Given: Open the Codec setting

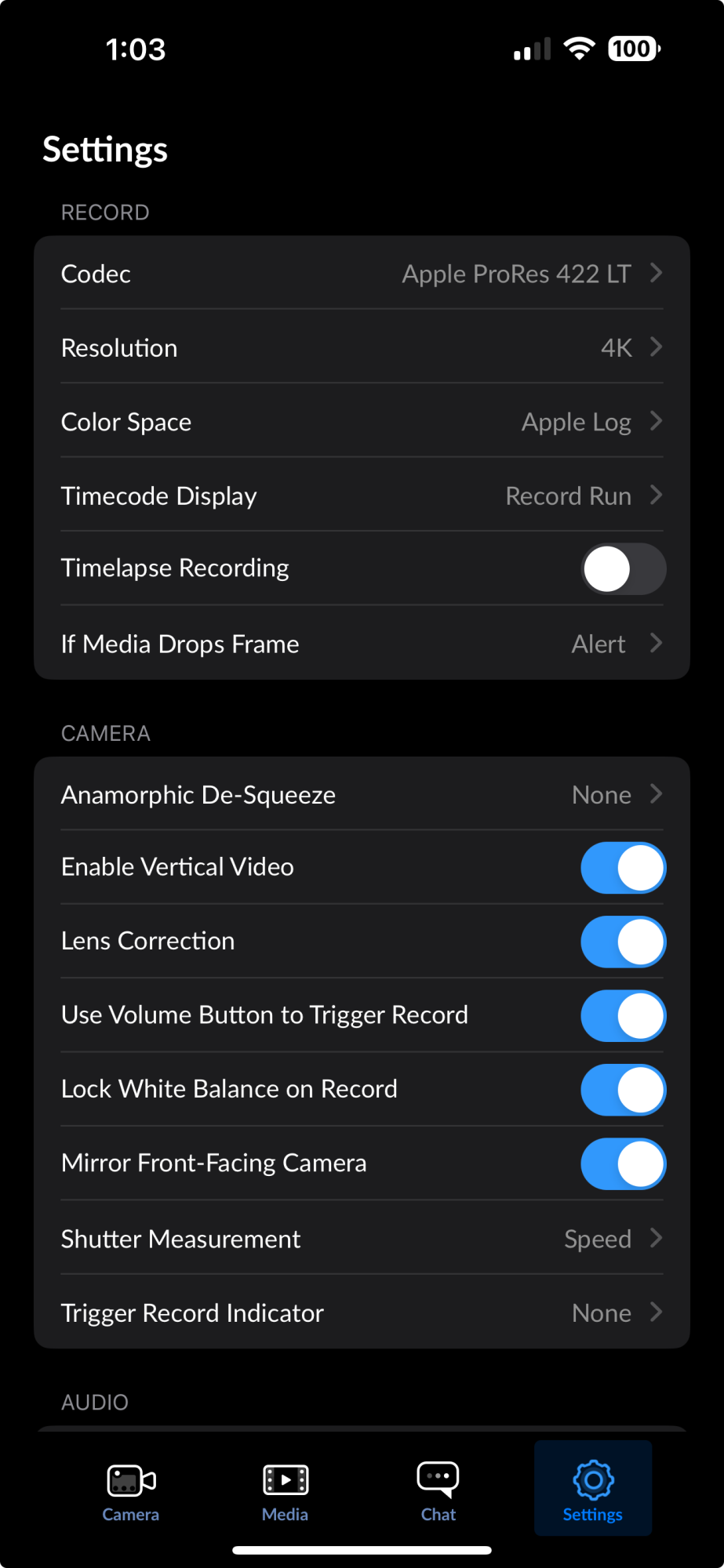Looking at the screenshot, I should [x=362, y=273].
